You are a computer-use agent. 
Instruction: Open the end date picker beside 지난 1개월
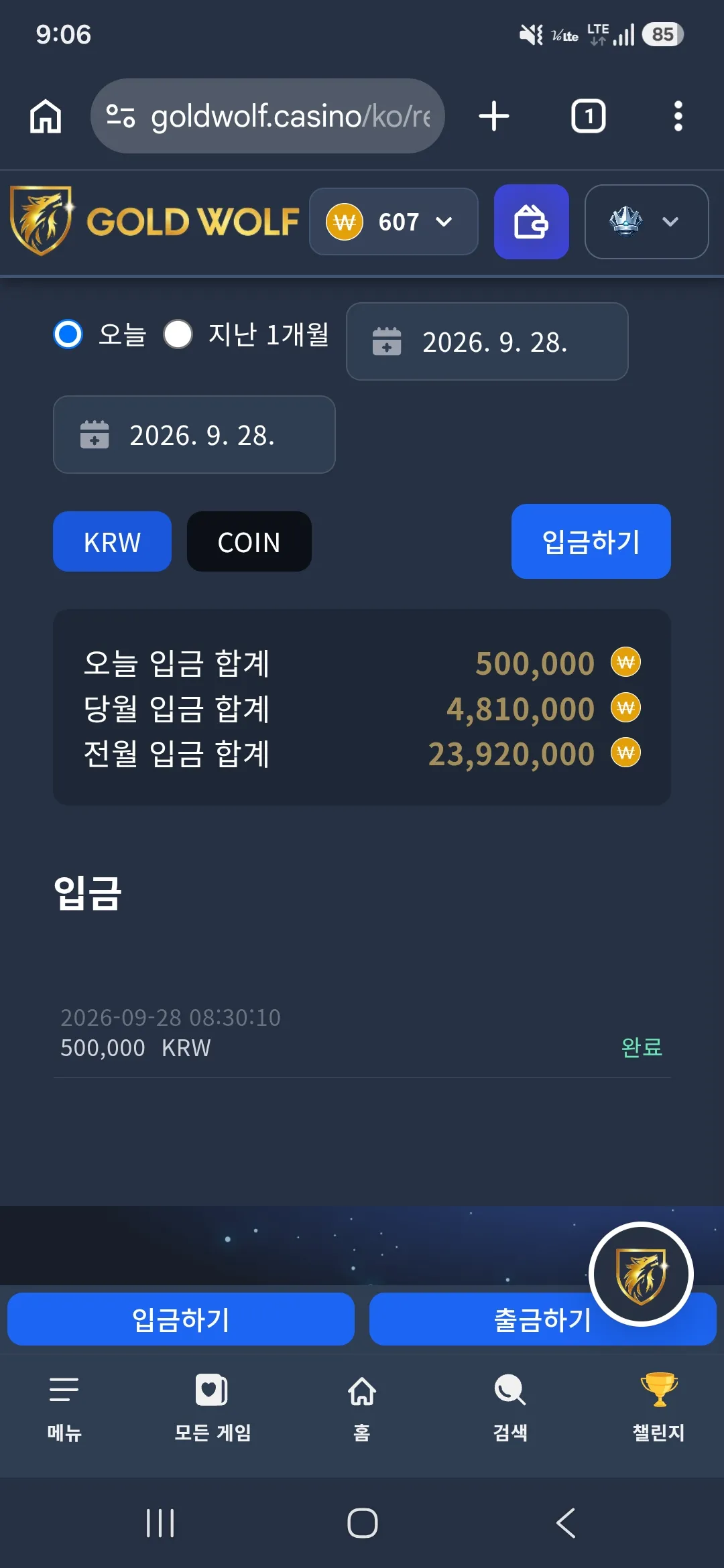pyautogui.click(x=487, y=342)
